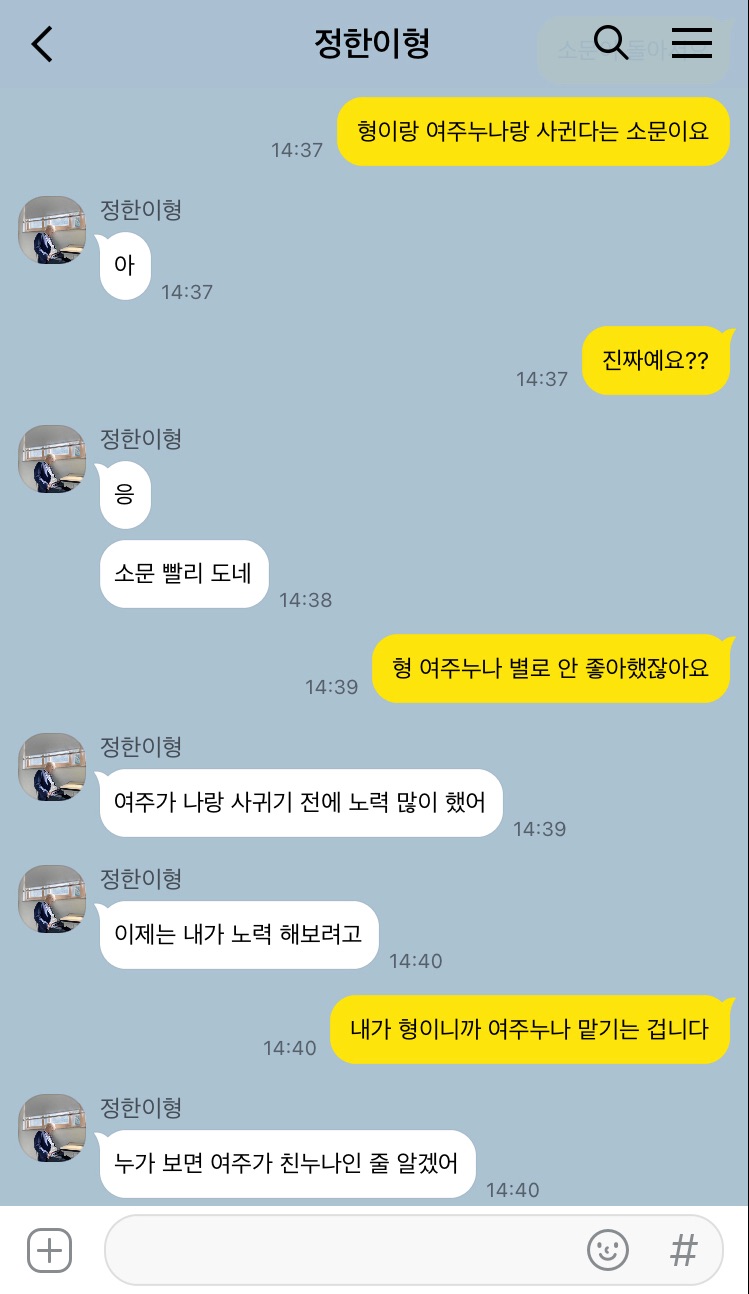Open the hamburger menu for chat options

pyautogui.click(x=692, y=44)
